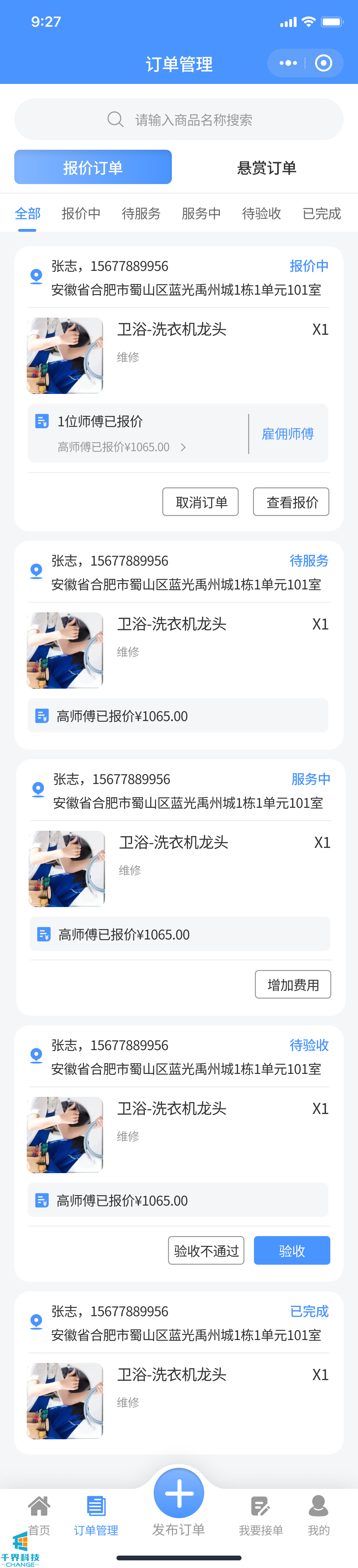
Task: Show 已完成 orders
Action: (x=321, y=214)
